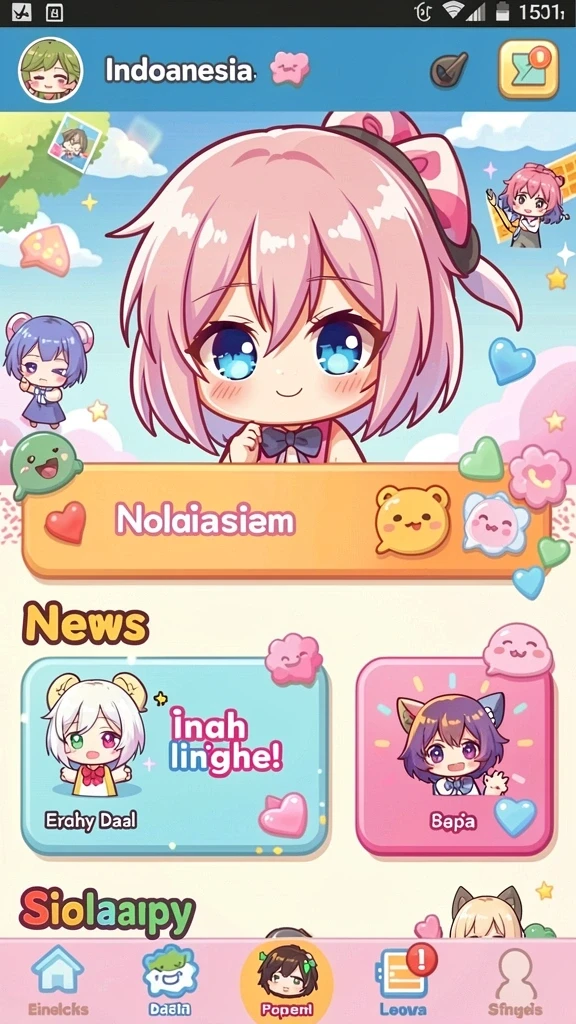Open the orange Nolaiasiem banner
The width and height of the screenshot is (576, 1024).
286,520
